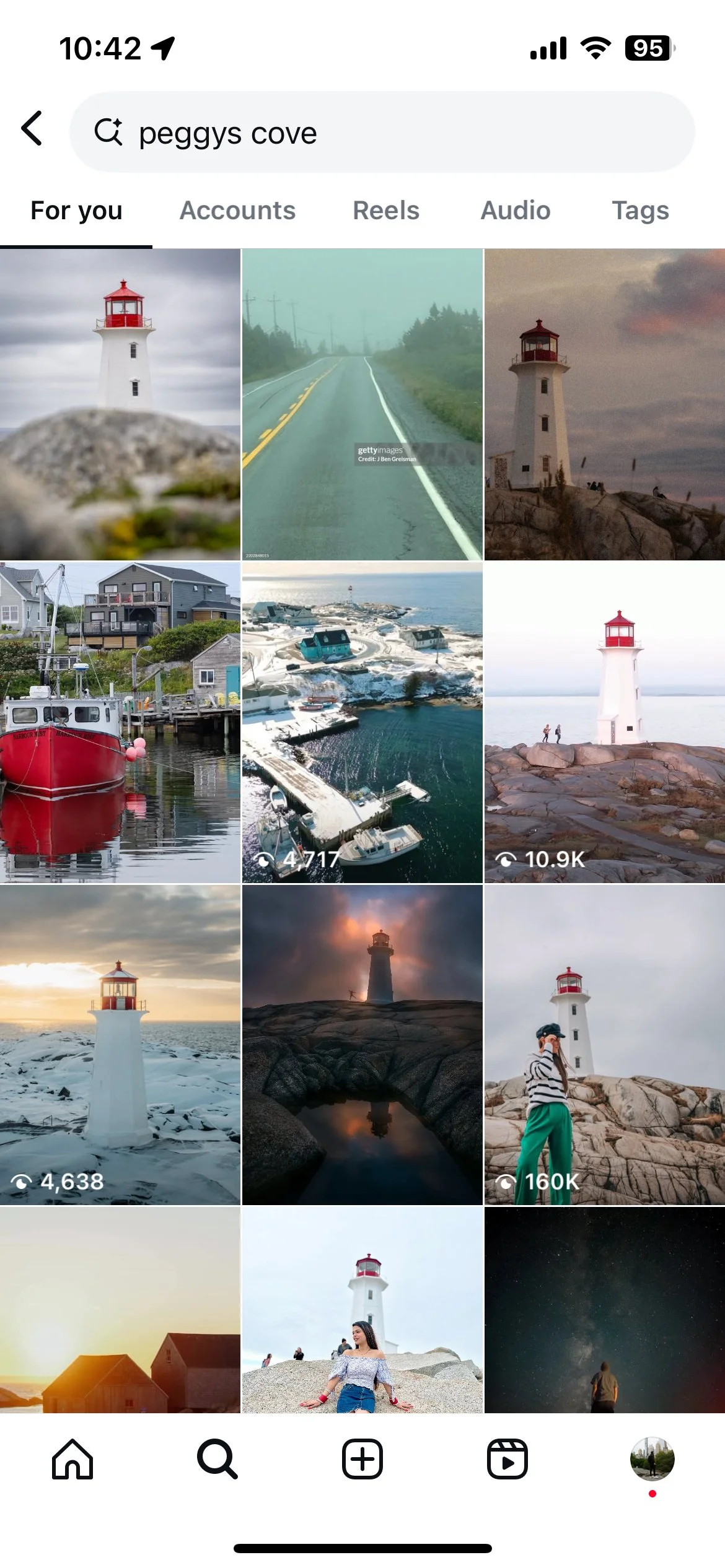
Task: Create a new post
Action: (362, 1459)
